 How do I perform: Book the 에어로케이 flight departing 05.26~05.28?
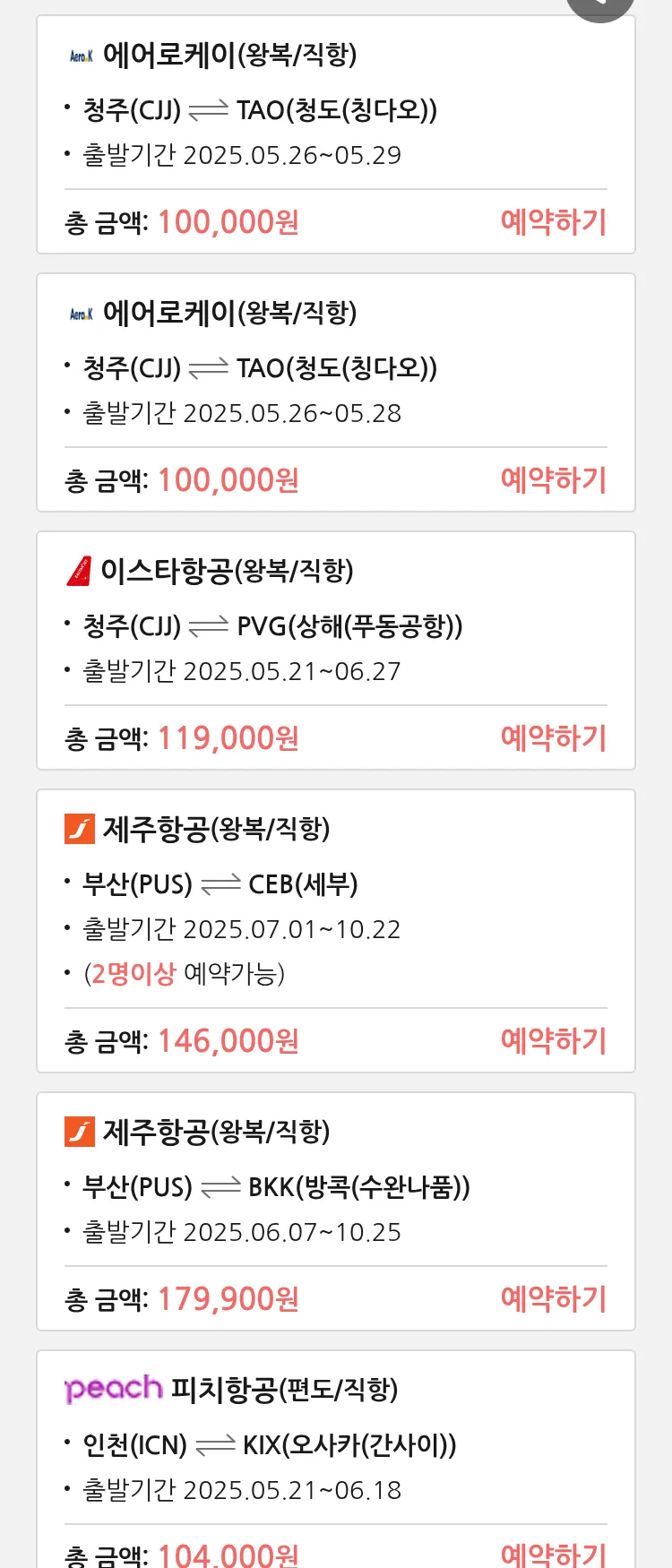554,480
